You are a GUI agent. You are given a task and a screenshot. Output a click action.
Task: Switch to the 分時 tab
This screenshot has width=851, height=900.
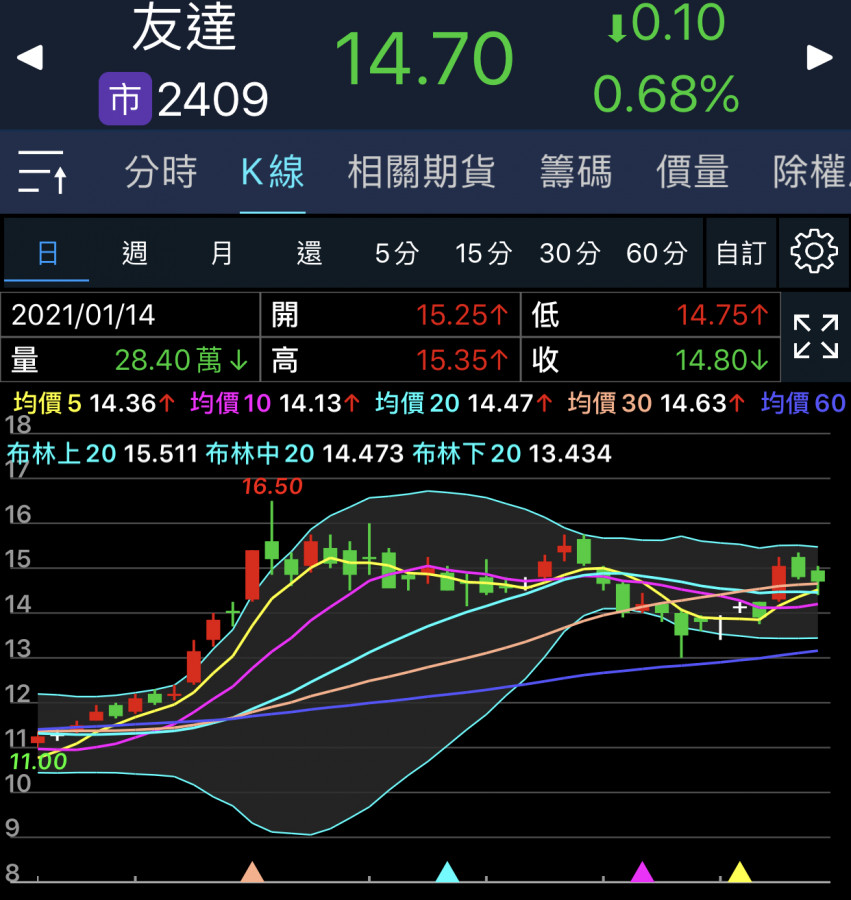161,173
